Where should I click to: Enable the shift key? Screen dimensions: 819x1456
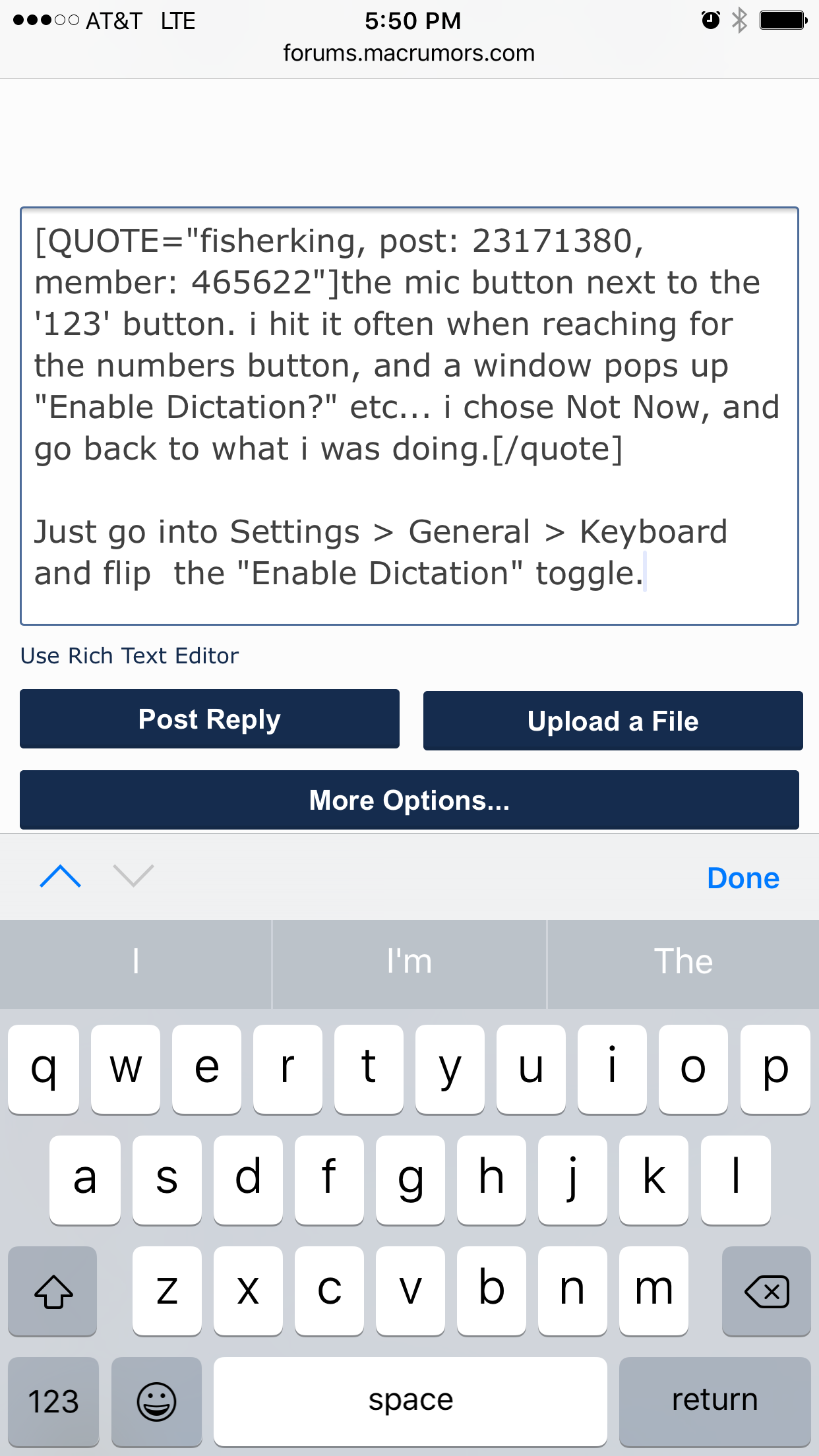[x=53, y=1290]
